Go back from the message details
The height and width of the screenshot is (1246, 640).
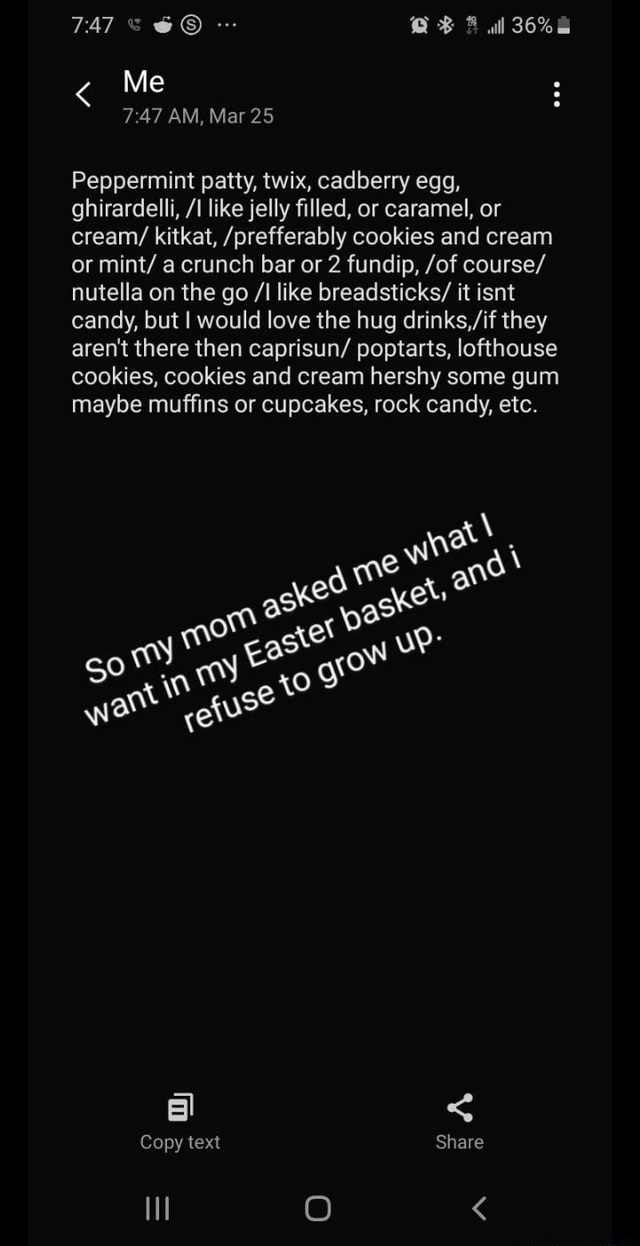point(85,95)
